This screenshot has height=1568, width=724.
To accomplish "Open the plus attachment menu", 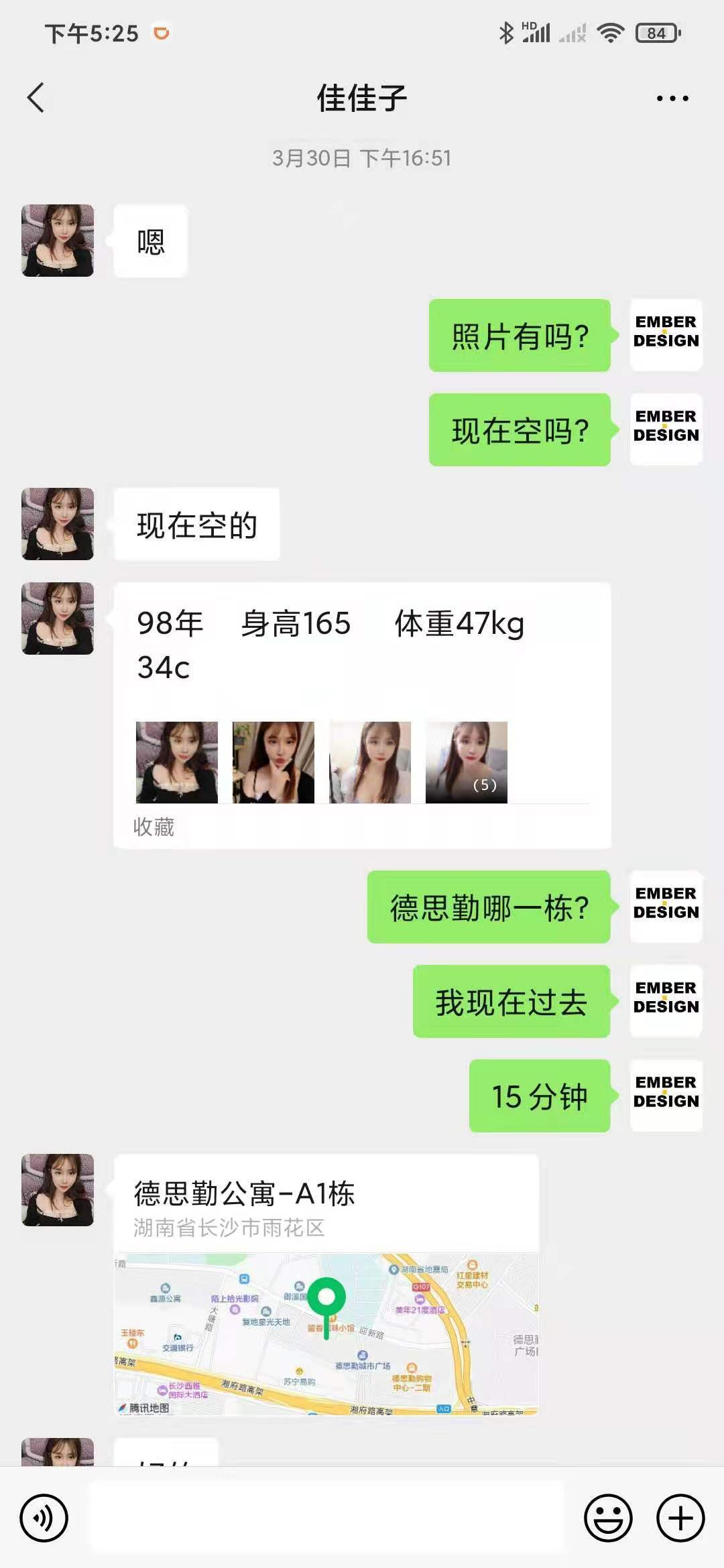I will 680,1518.
